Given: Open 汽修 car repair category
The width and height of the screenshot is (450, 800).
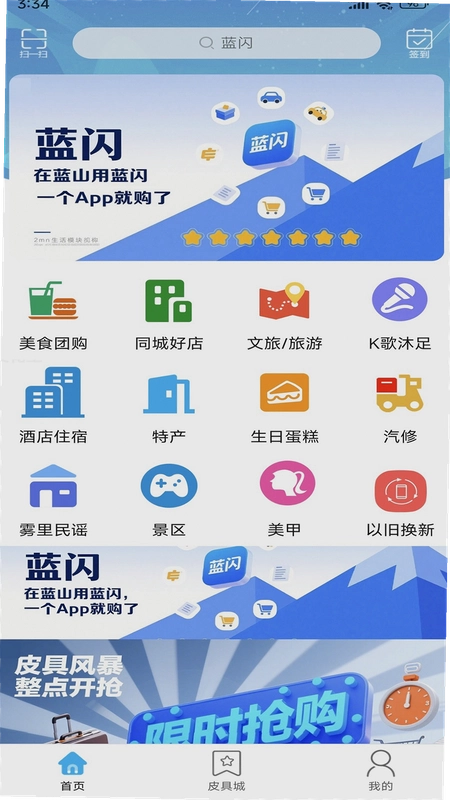Looking at the screenshot, I should (x=400, y=408).
